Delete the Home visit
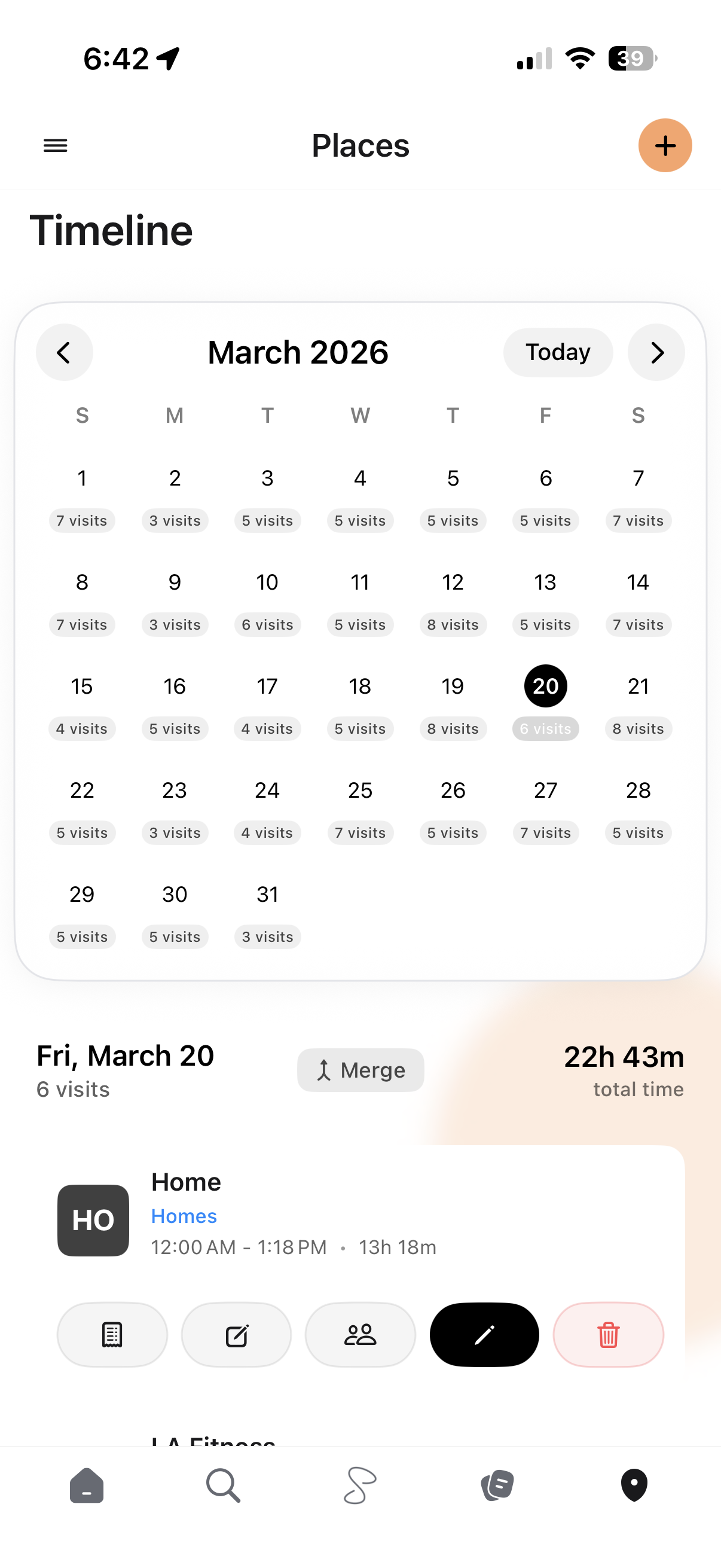 coord(608,1334)
